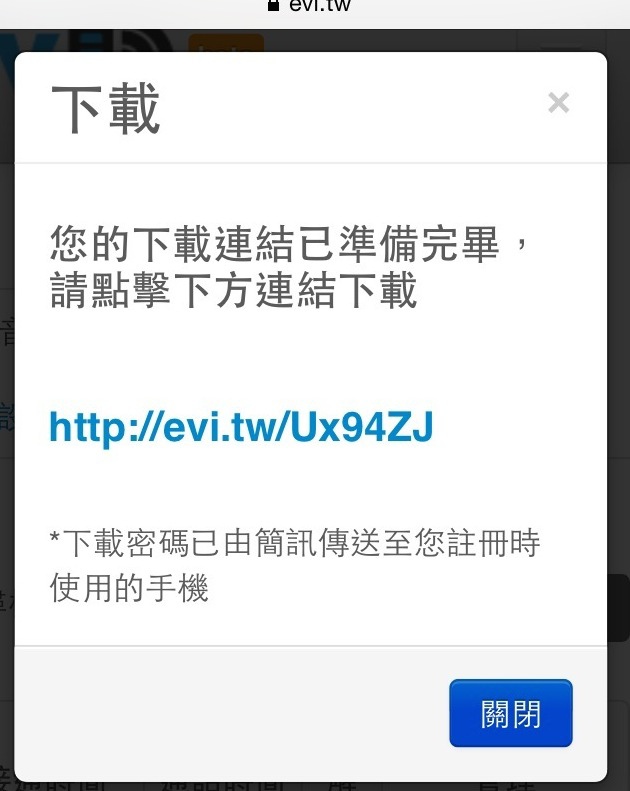The image size is (630, 791).
Task: Dismiss the 下載 dialog with the X
Action: coord(558,102)
